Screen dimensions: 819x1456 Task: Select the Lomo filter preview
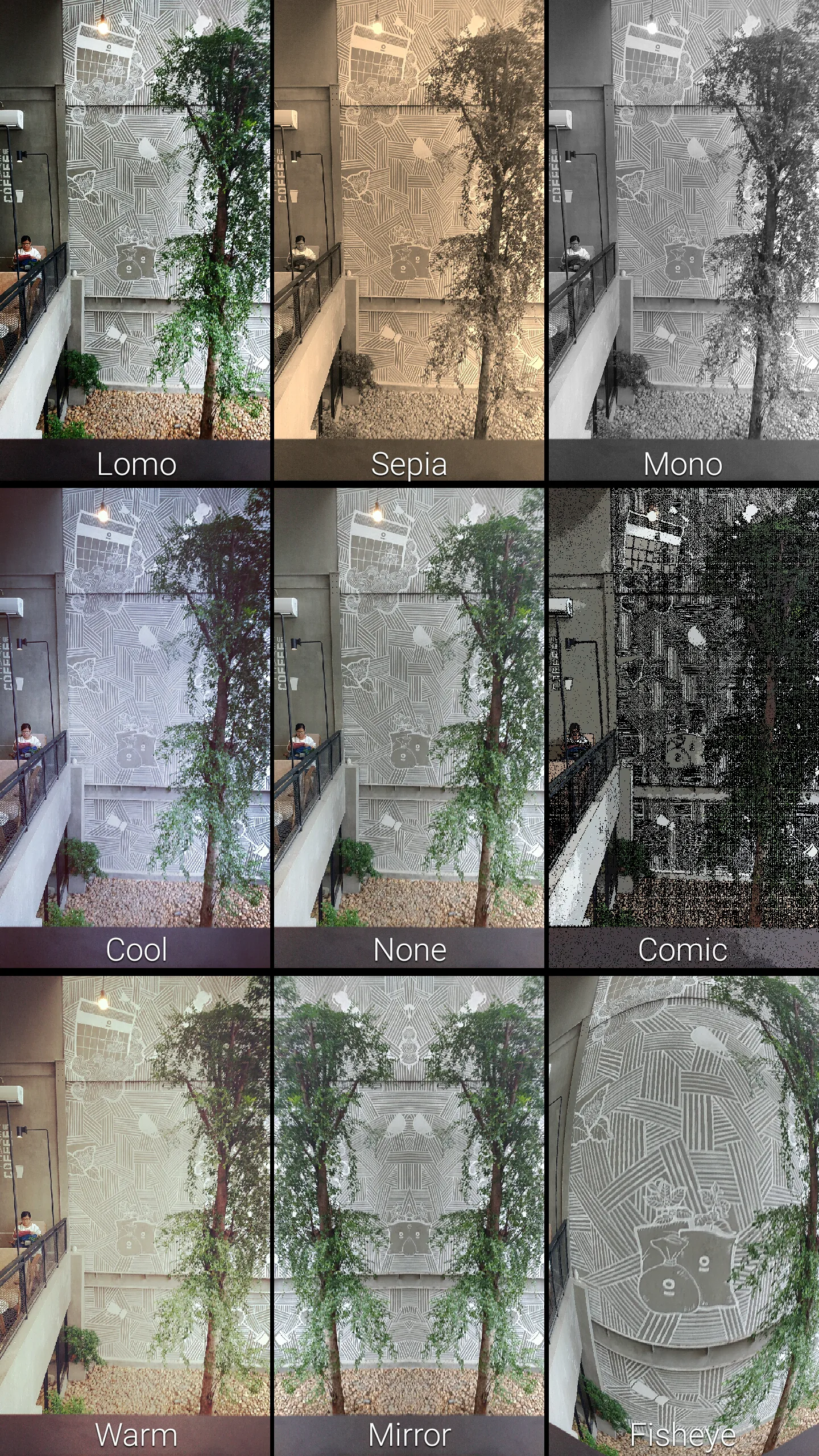(x=135, y=240)
